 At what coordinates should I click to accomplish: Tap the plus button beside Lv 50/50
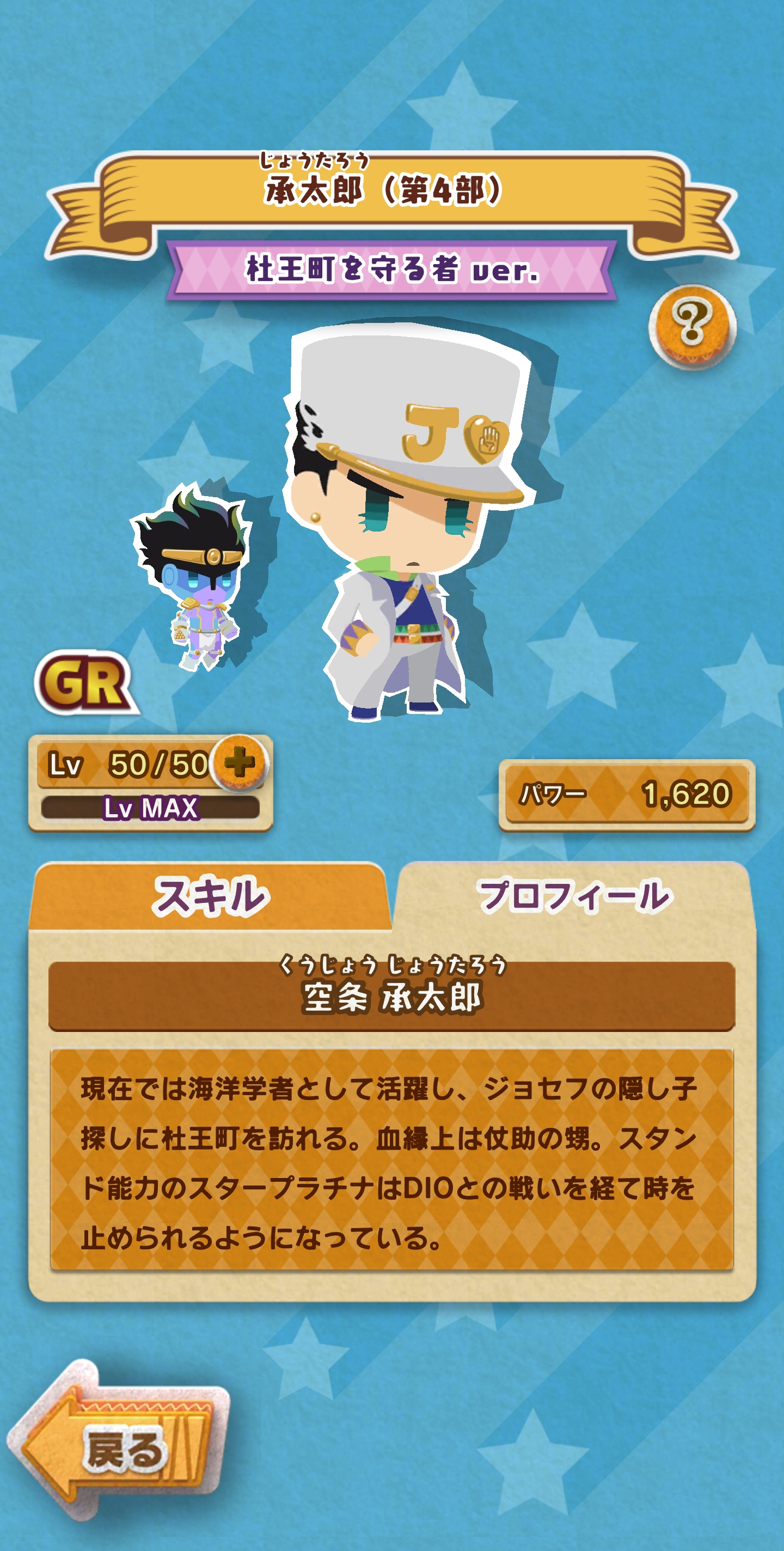[240, 763]
